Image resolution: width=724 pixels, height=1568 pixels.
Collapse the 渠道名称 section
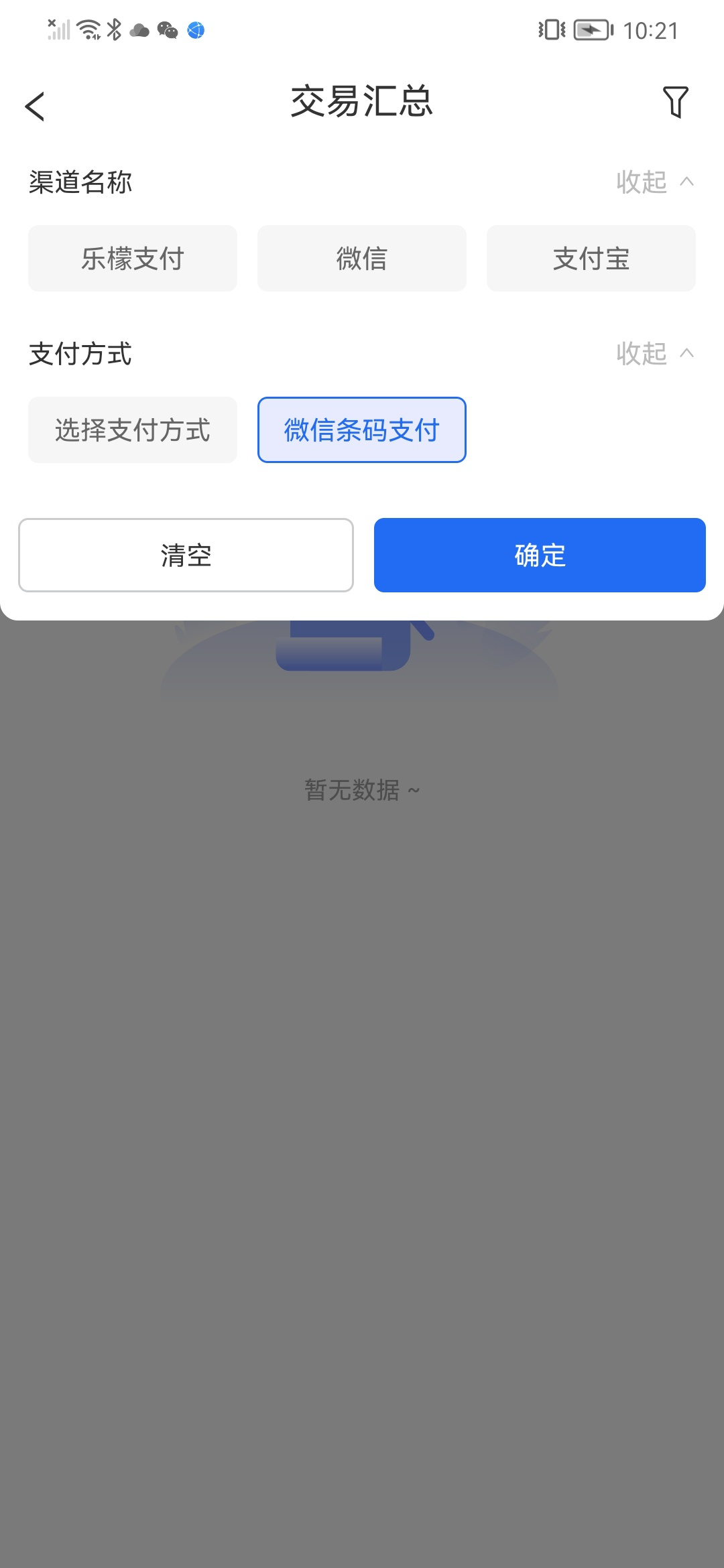pos(654,182)
